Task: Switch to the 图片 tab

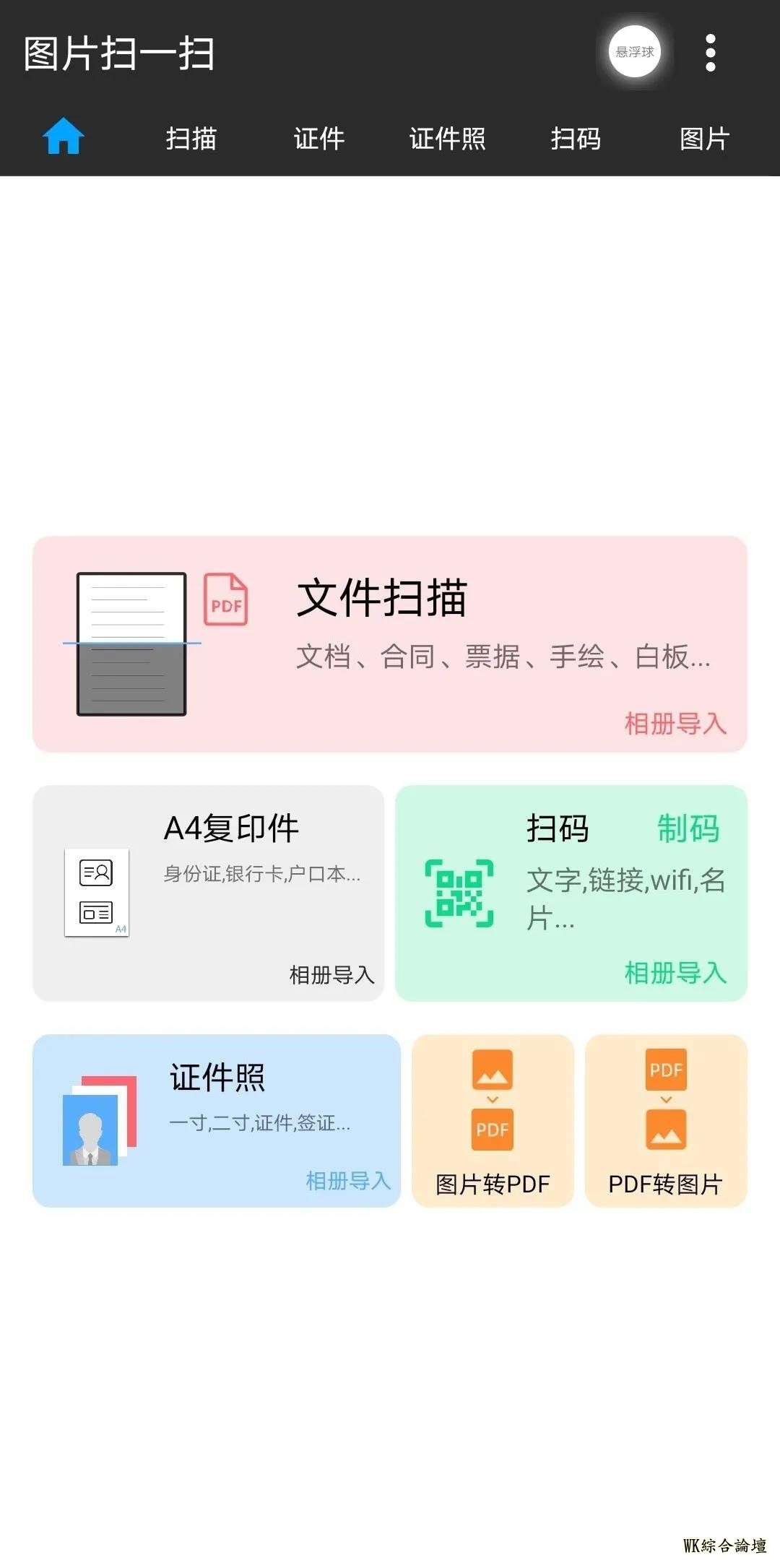Action: click(x=704, y=139)
